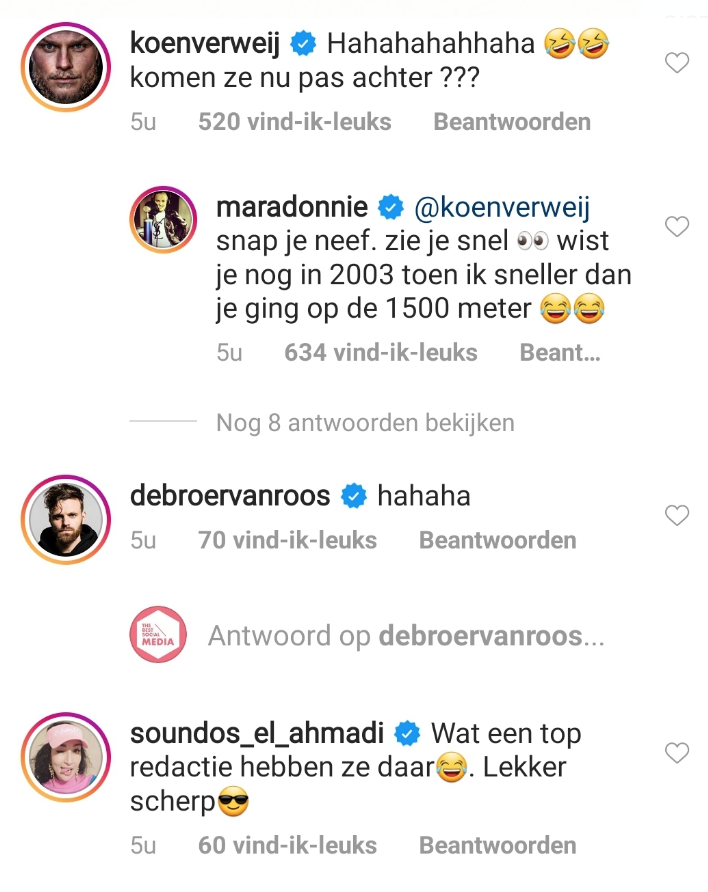Expand Nog 8 antwoorden bekijken

(x=365, y=422)
